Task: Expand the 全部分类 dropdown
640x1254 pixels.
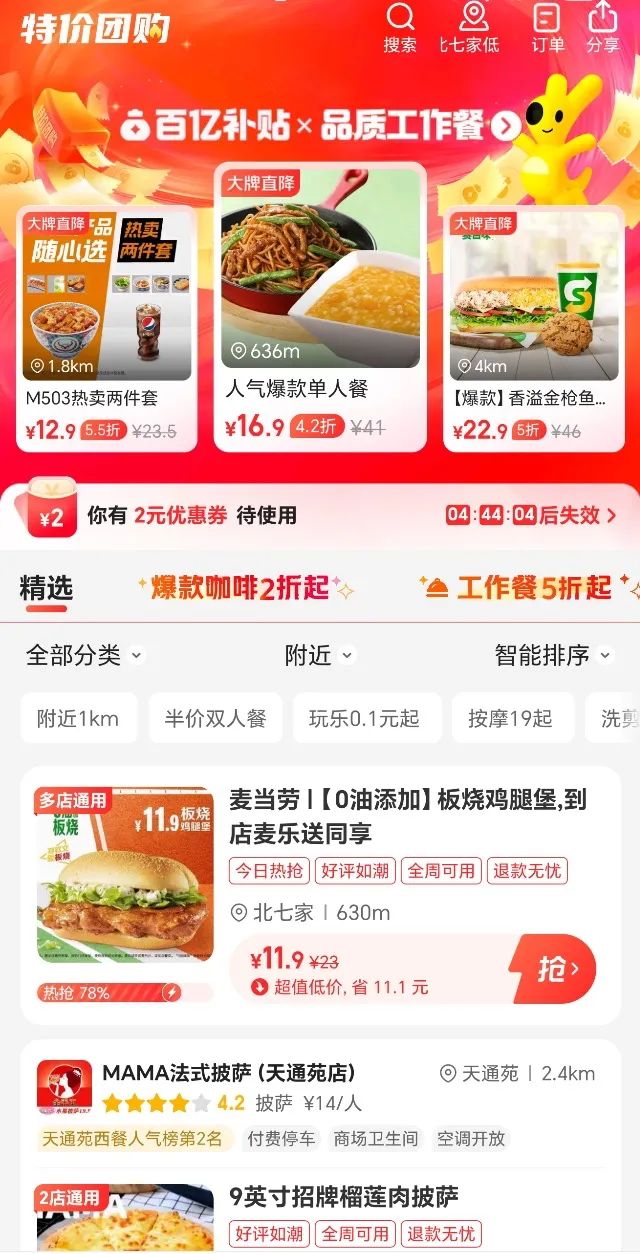Action: click(x=84, y=655)
